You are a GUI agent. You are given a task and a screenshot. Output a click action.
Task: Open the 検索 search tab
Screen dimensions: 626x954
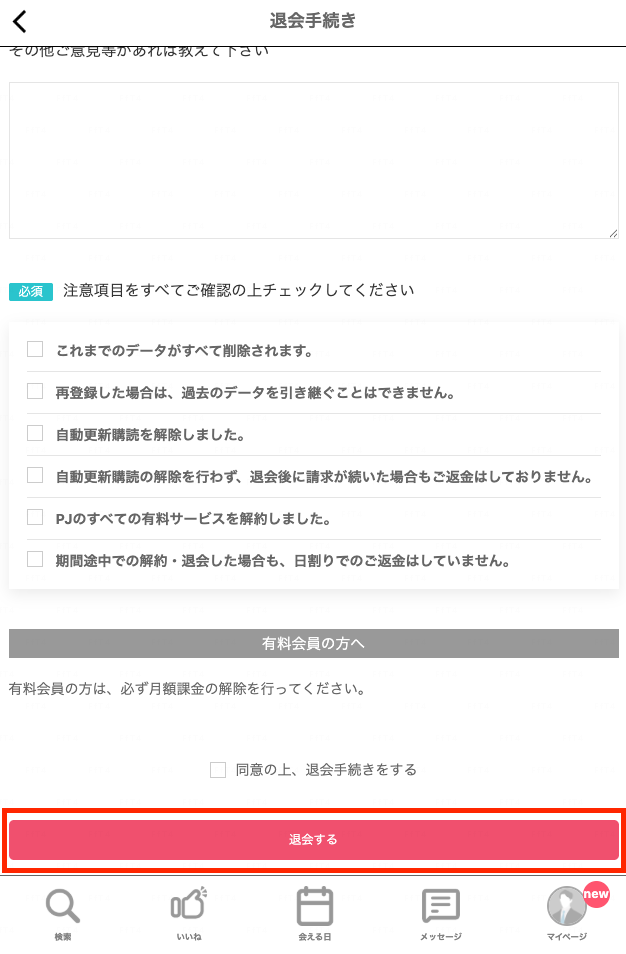63,914
